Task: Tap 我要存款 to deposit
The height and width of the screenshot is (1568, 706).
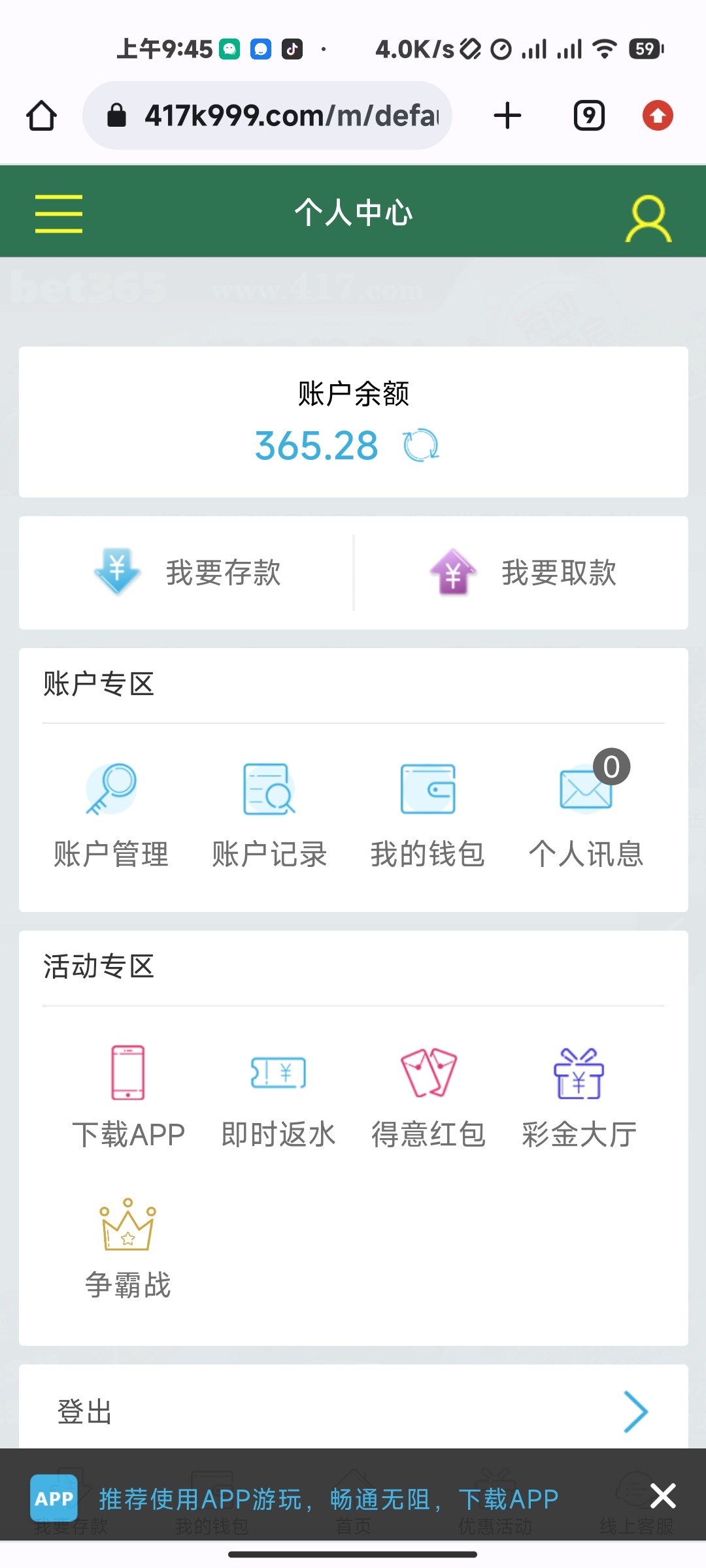Action: tap(187, 572)
